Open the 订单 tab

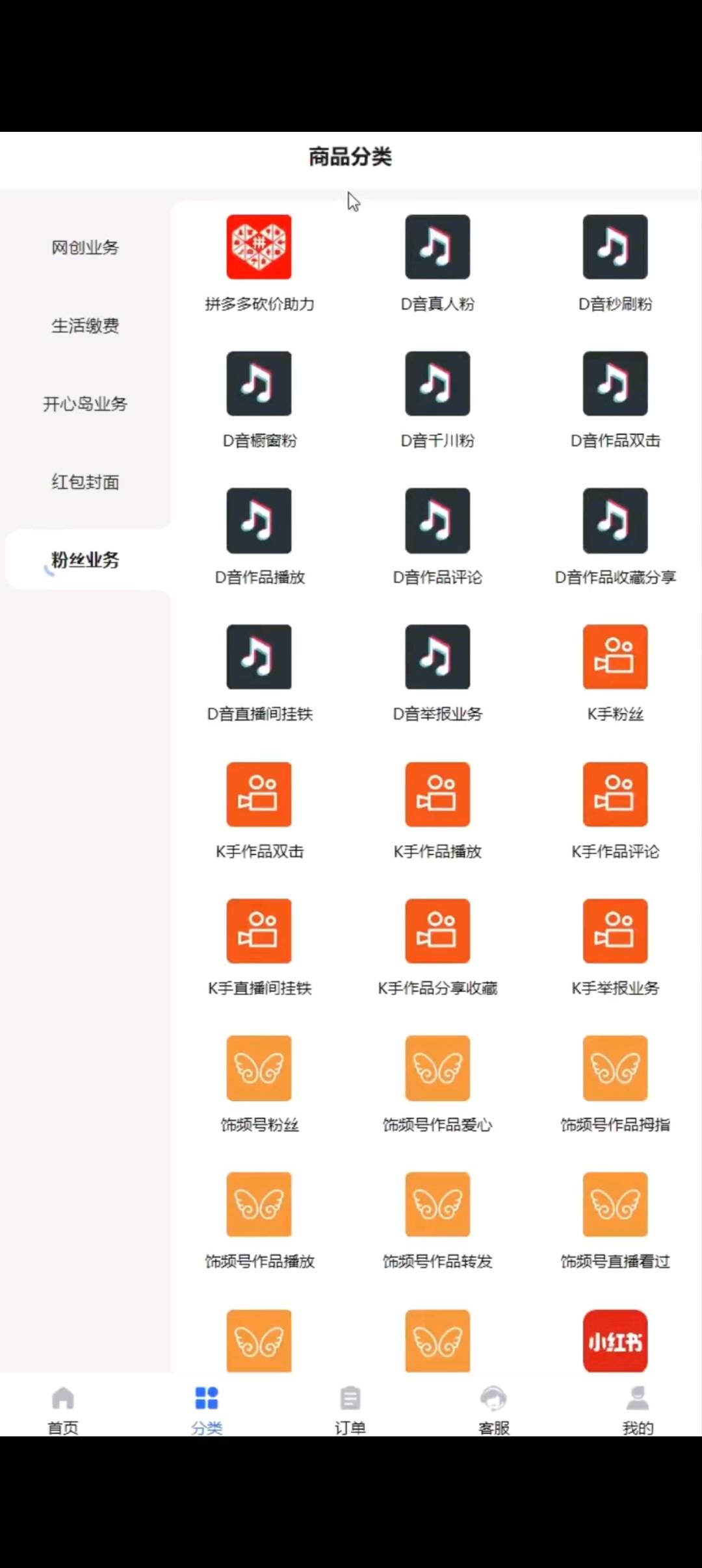(350, 1408)
